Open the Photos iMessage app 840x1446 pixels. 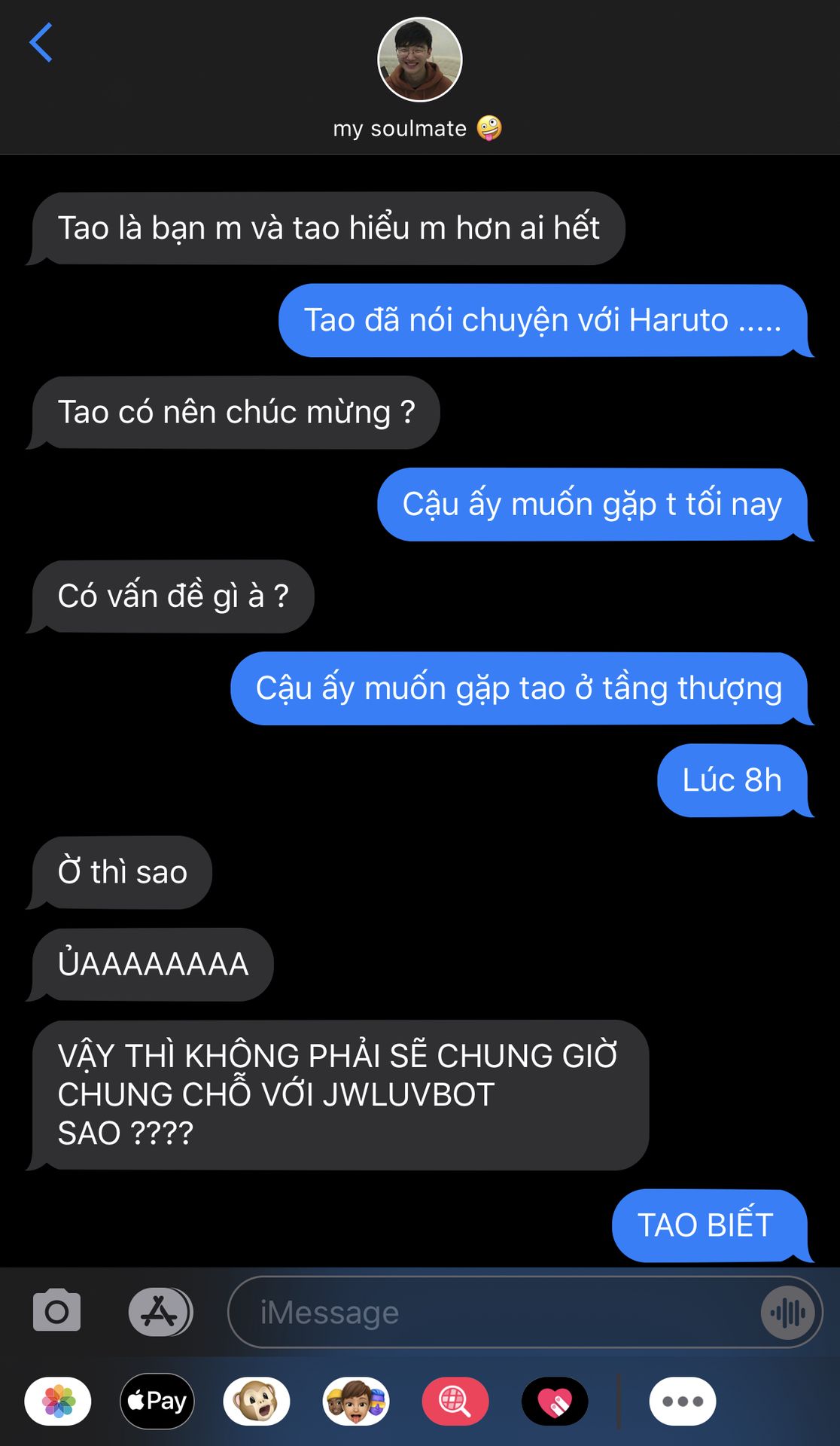pyautogui.click(x=58, y=1402)
